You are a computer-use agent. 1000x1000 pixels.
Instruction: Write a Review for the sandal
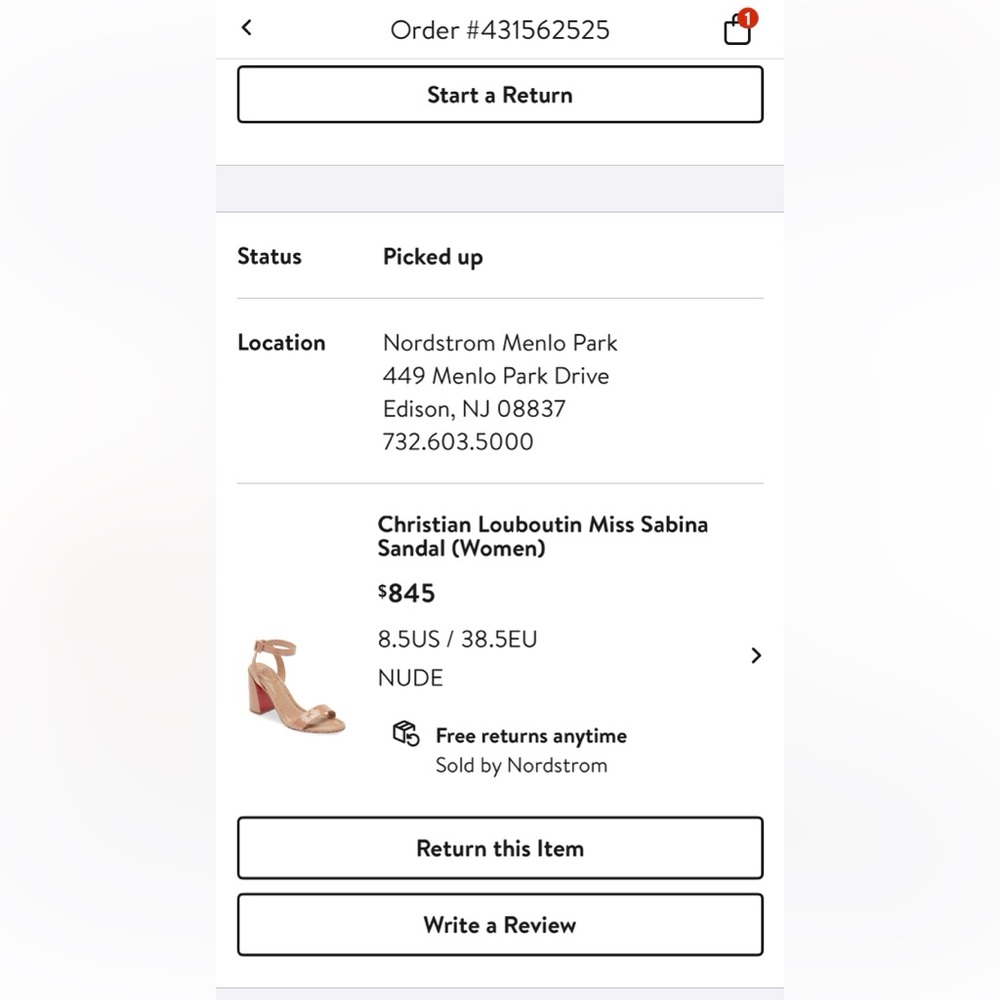tap(500, 925)
